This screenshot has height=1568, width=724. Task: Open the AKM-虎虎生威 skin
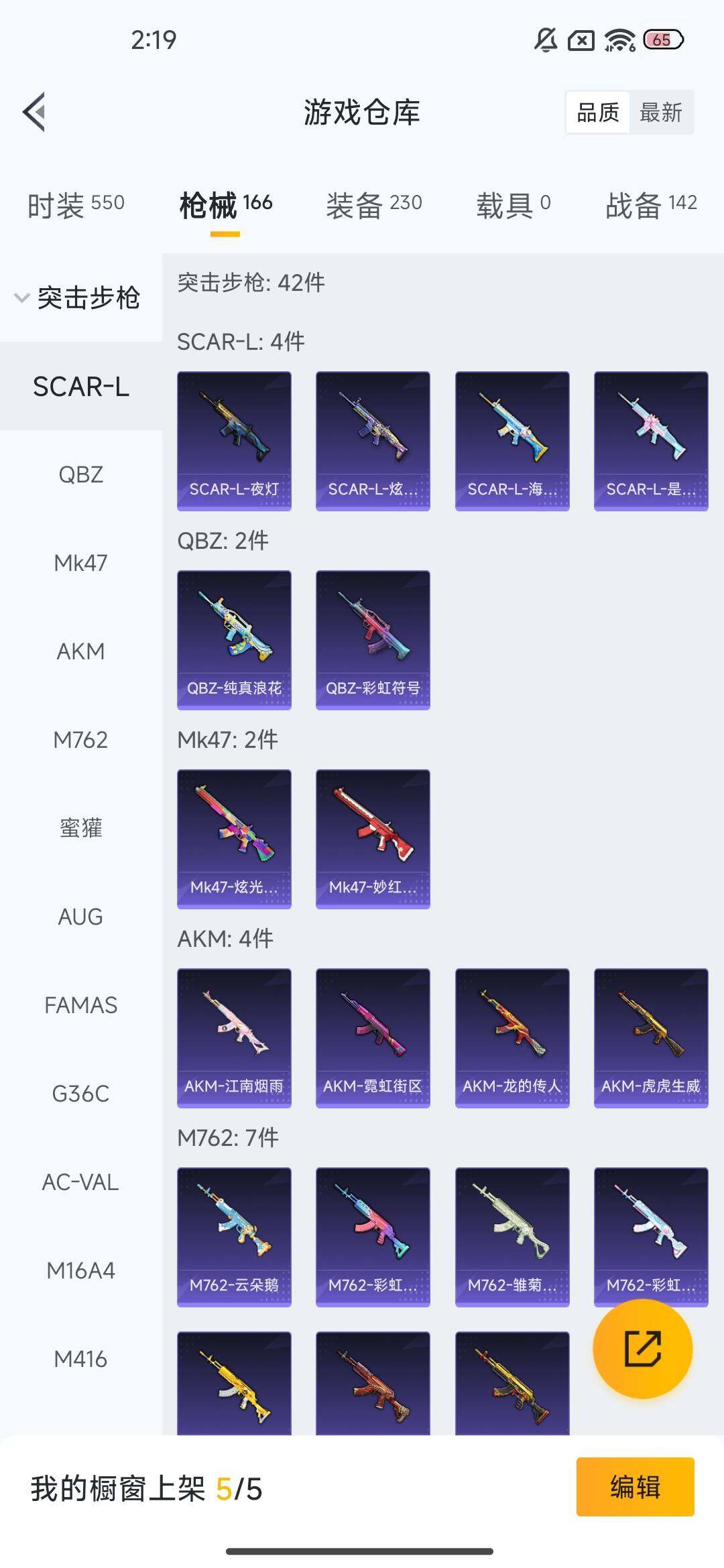click(x=651, y=1038)
